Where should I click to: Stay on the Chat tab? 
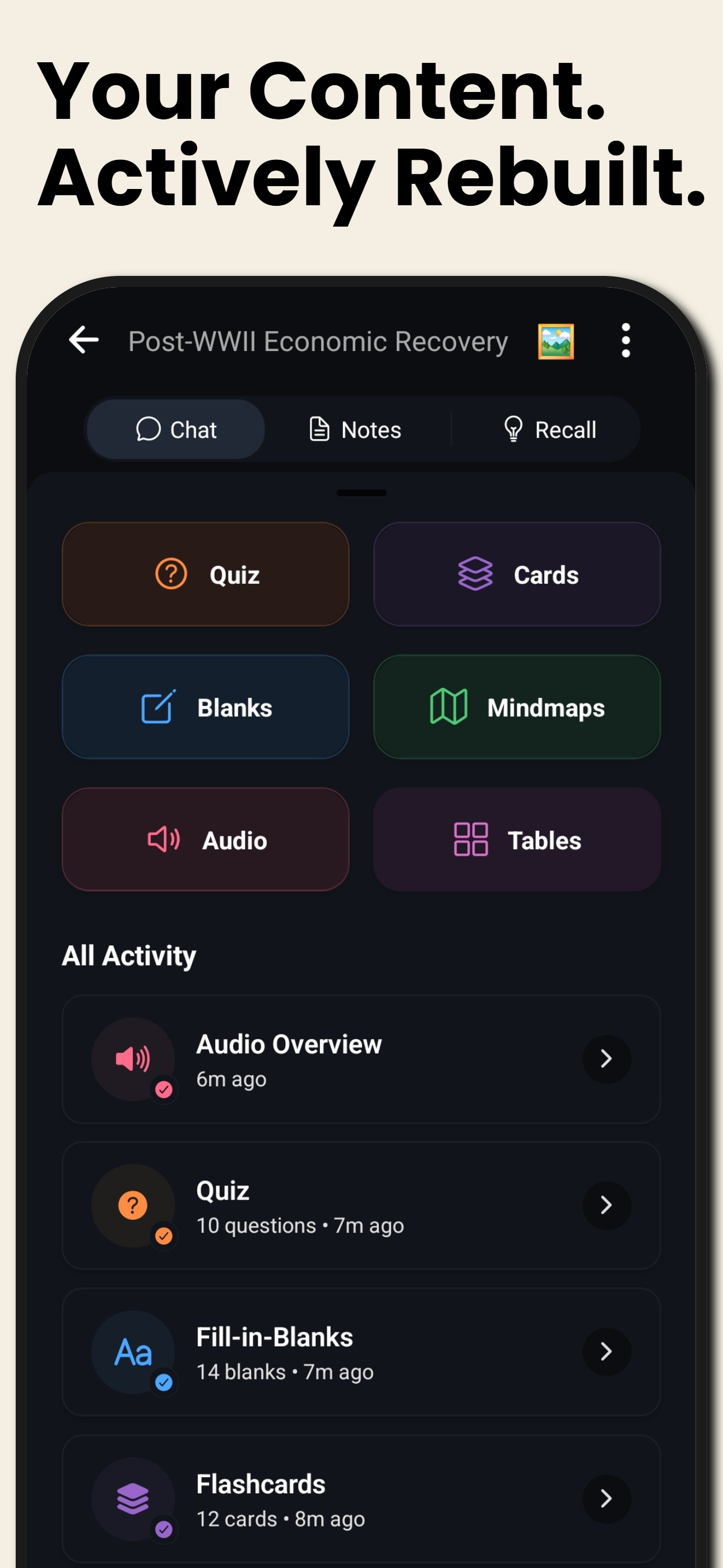tap(175, 429)
